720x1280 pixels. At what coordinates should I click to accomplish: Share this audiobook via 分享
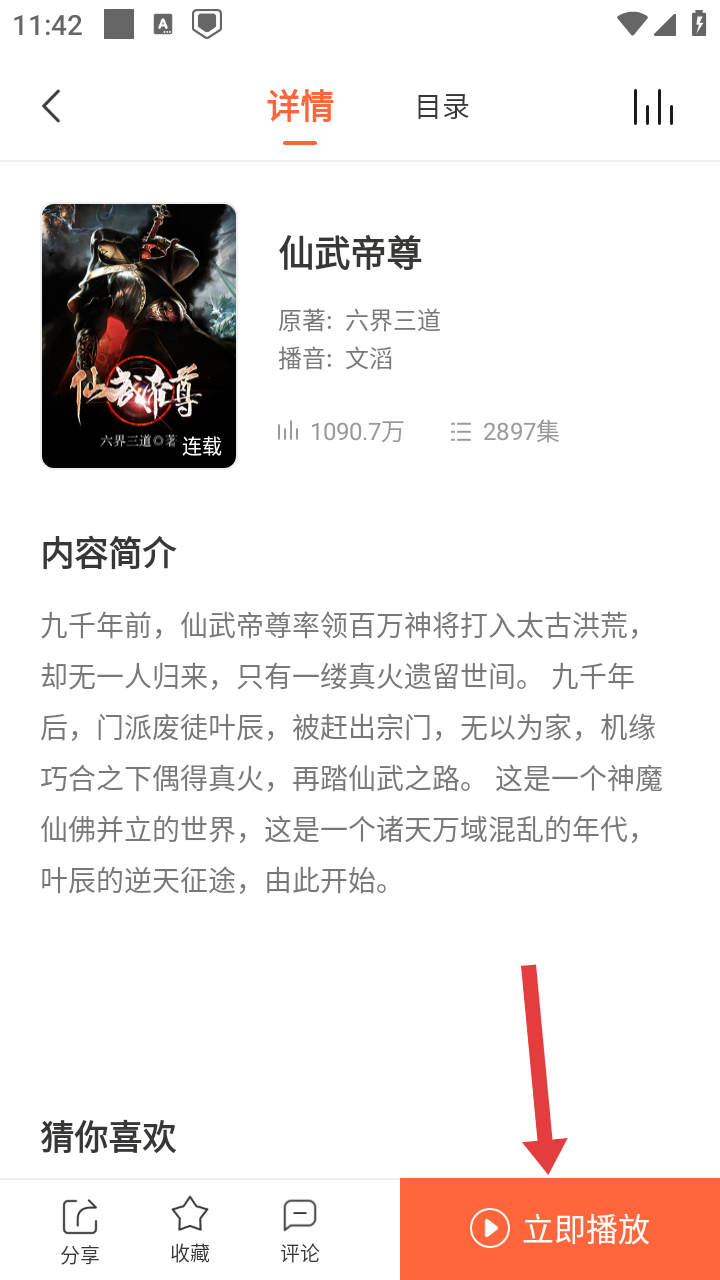(x=80, y=1230)
